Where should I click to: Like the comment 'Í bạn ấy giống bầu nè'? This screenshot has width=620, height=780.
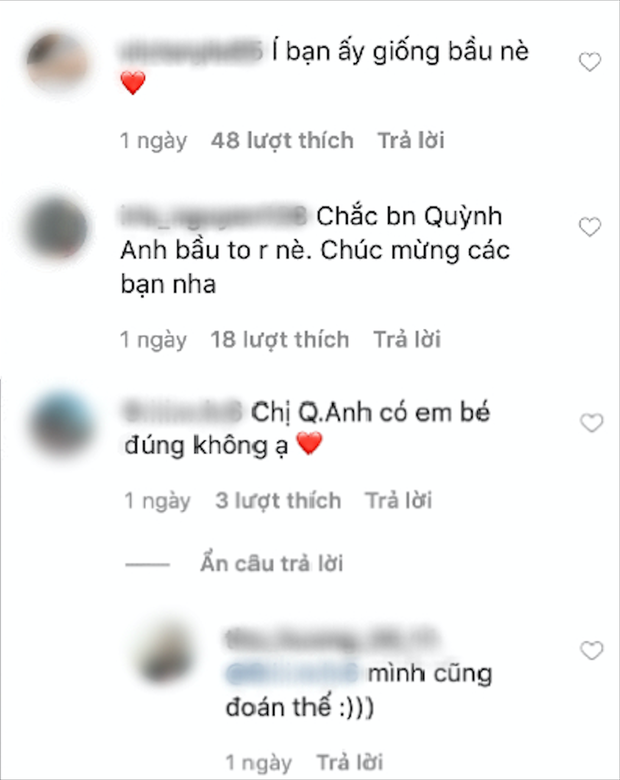coord(590,62)
